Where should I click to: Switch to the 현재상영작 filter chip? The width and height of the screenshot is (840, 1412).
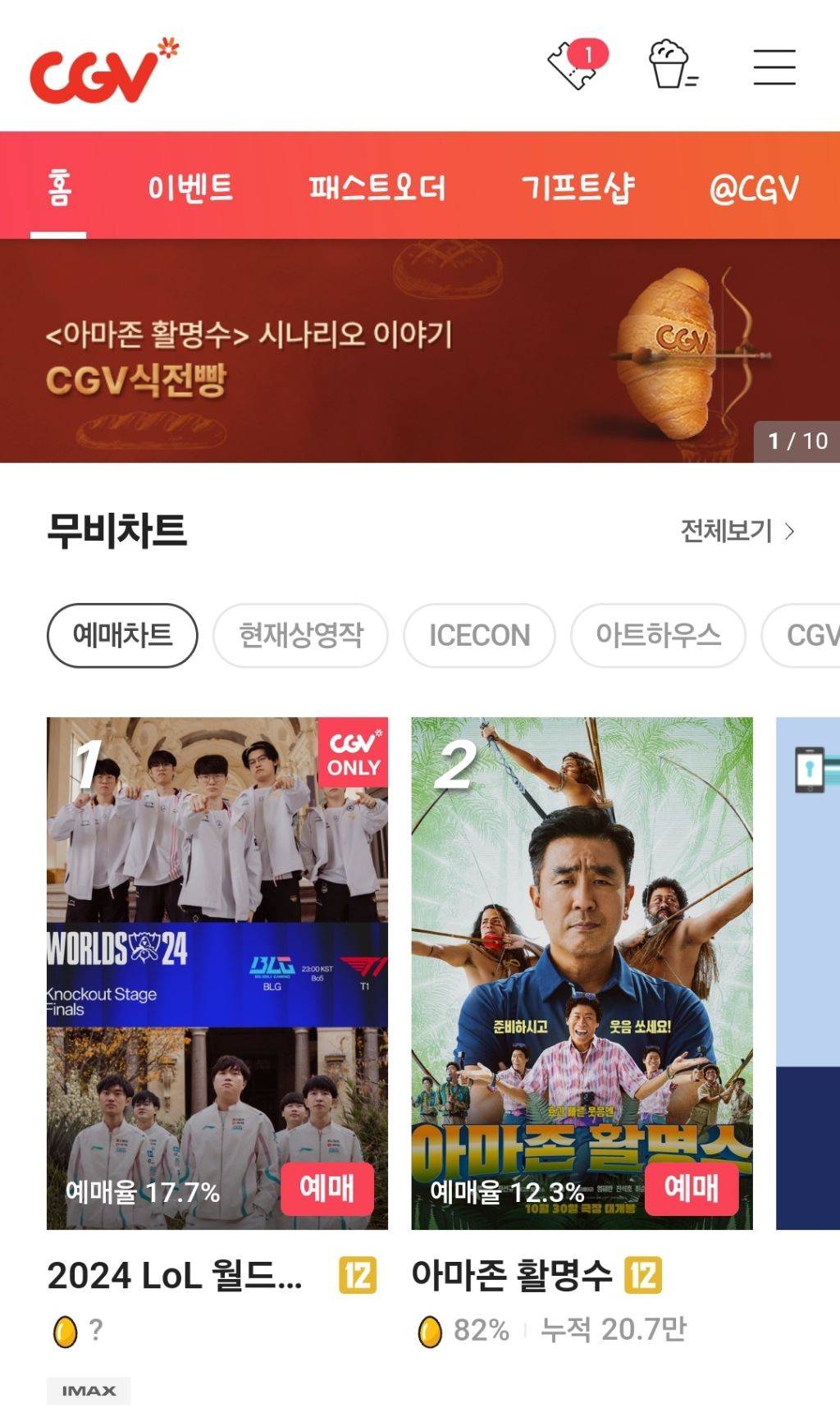click(300, 635)
